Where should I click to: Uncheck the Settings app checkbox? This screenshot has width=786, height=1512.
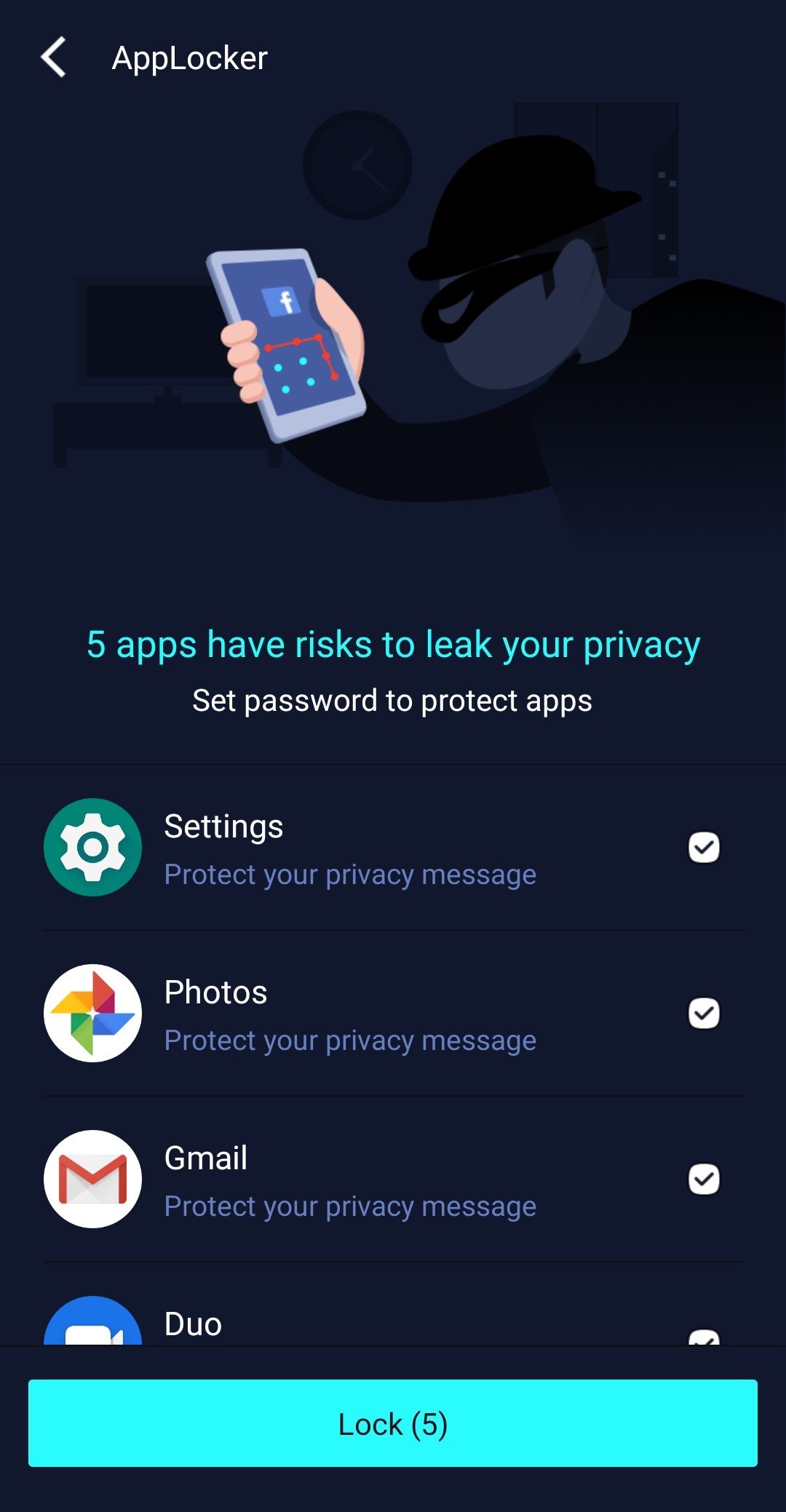tap(704, 847)
